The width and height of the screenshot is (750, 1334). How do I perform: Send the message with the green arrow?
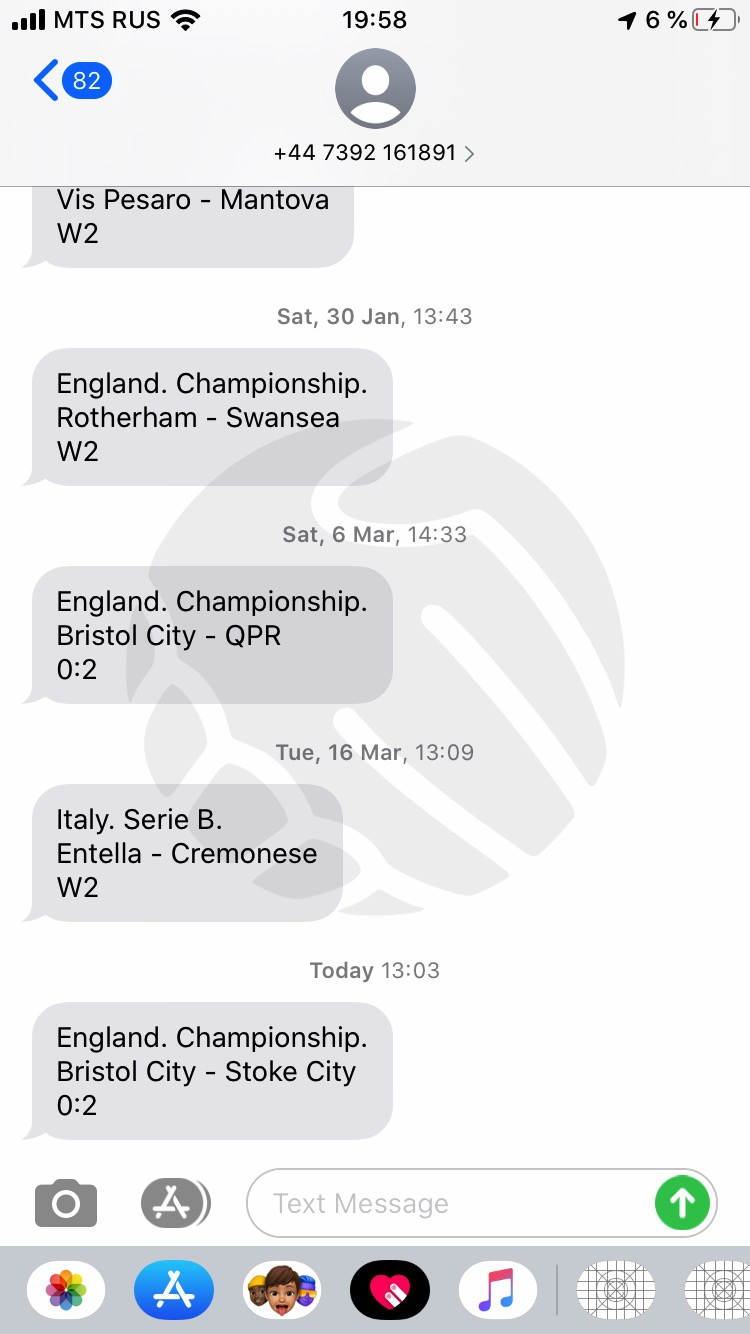682,1203
